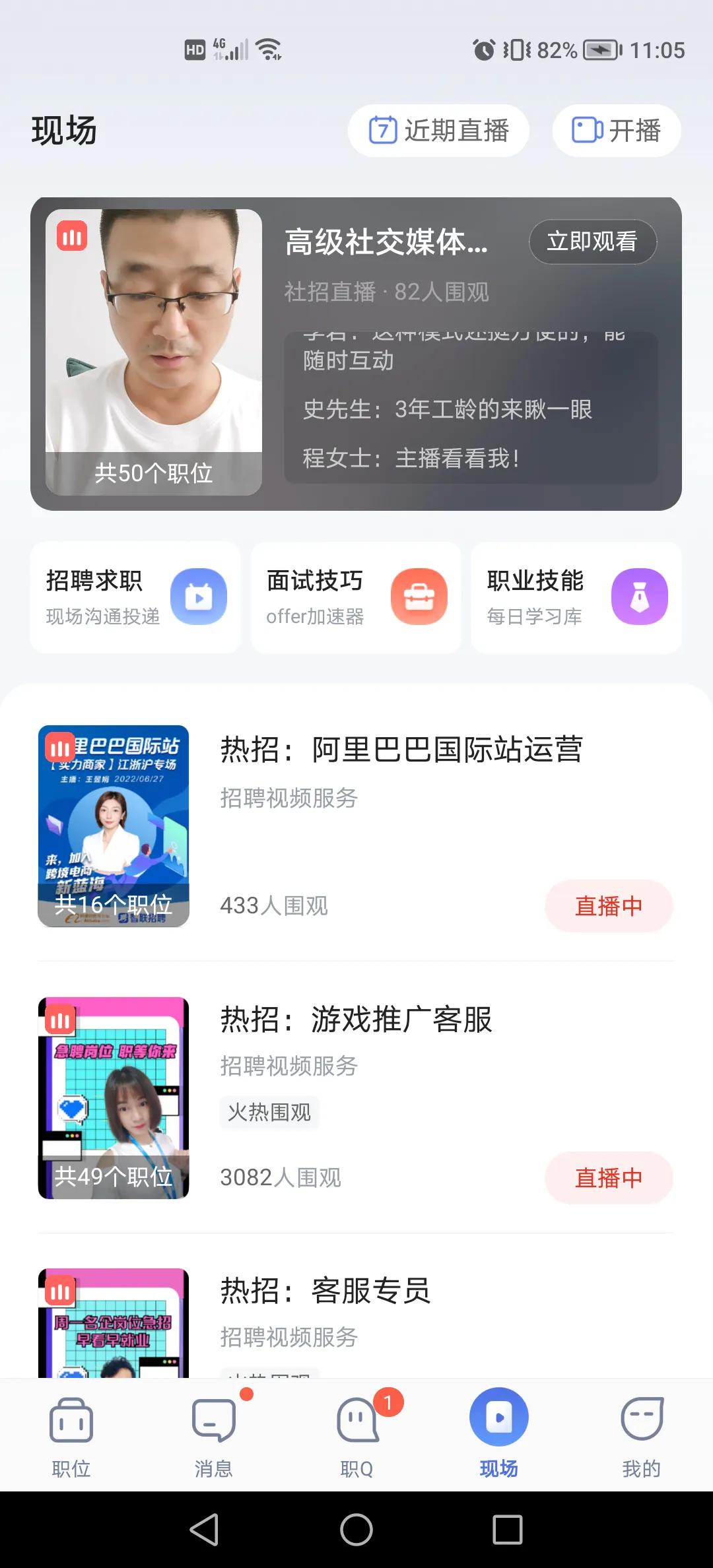Click the 火热围观 tag
Screen dimensions: 713x1568
click(x=269, y=1113)
